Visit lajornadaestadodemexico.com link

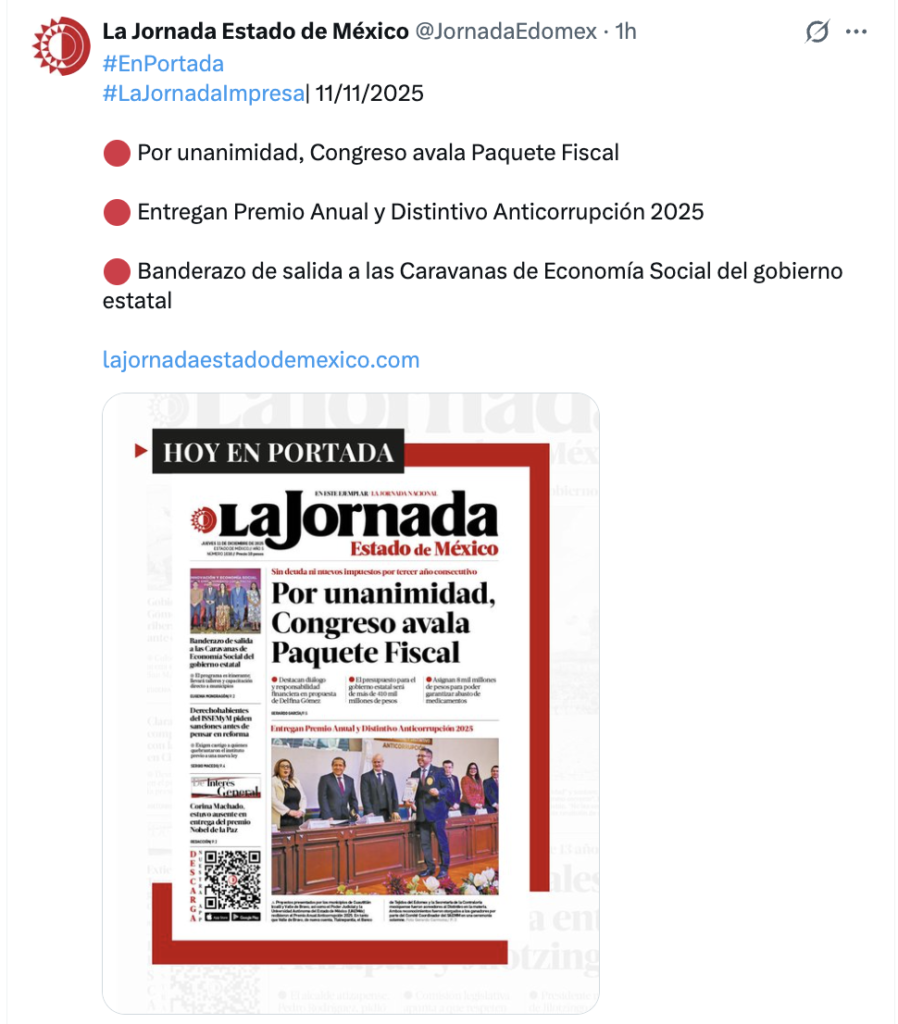261,359
